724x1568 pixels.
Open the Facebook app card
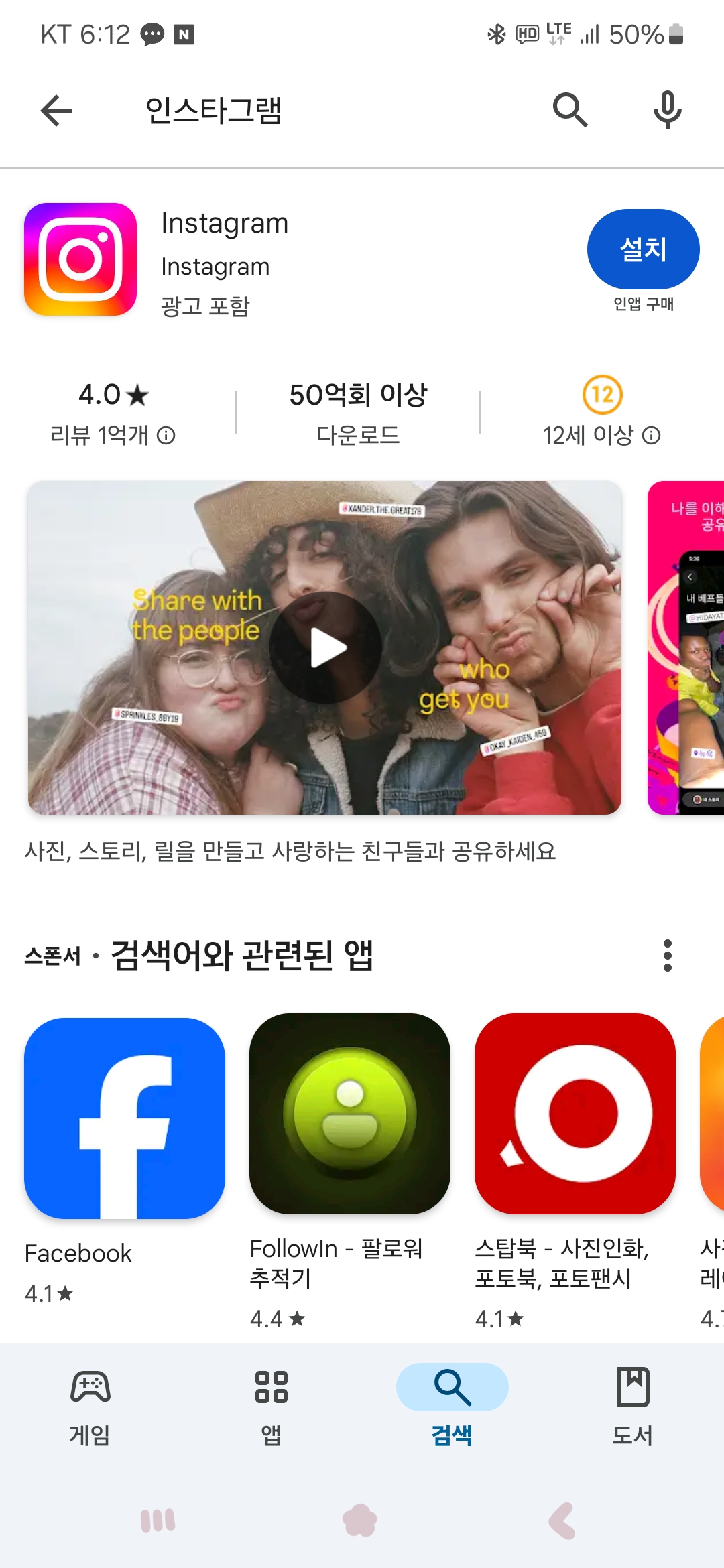click(x=125, y=1118)
